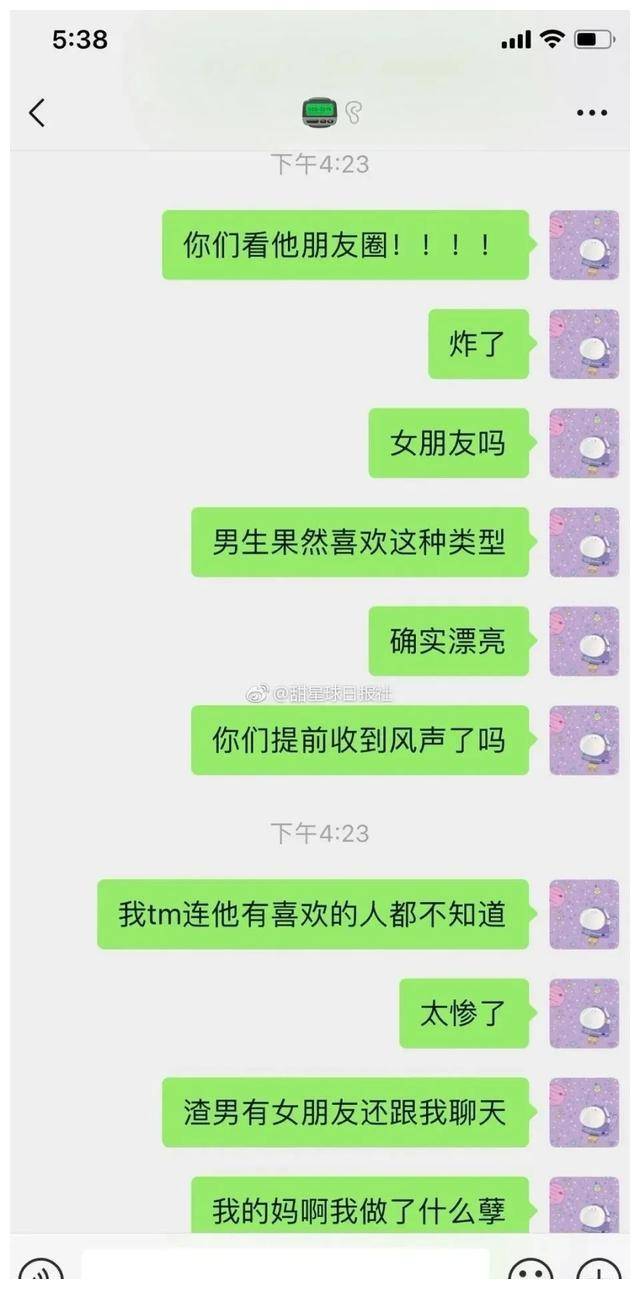The image size is (640, 1289).
Task: Go back to the chat list
Action: point(37,113)
